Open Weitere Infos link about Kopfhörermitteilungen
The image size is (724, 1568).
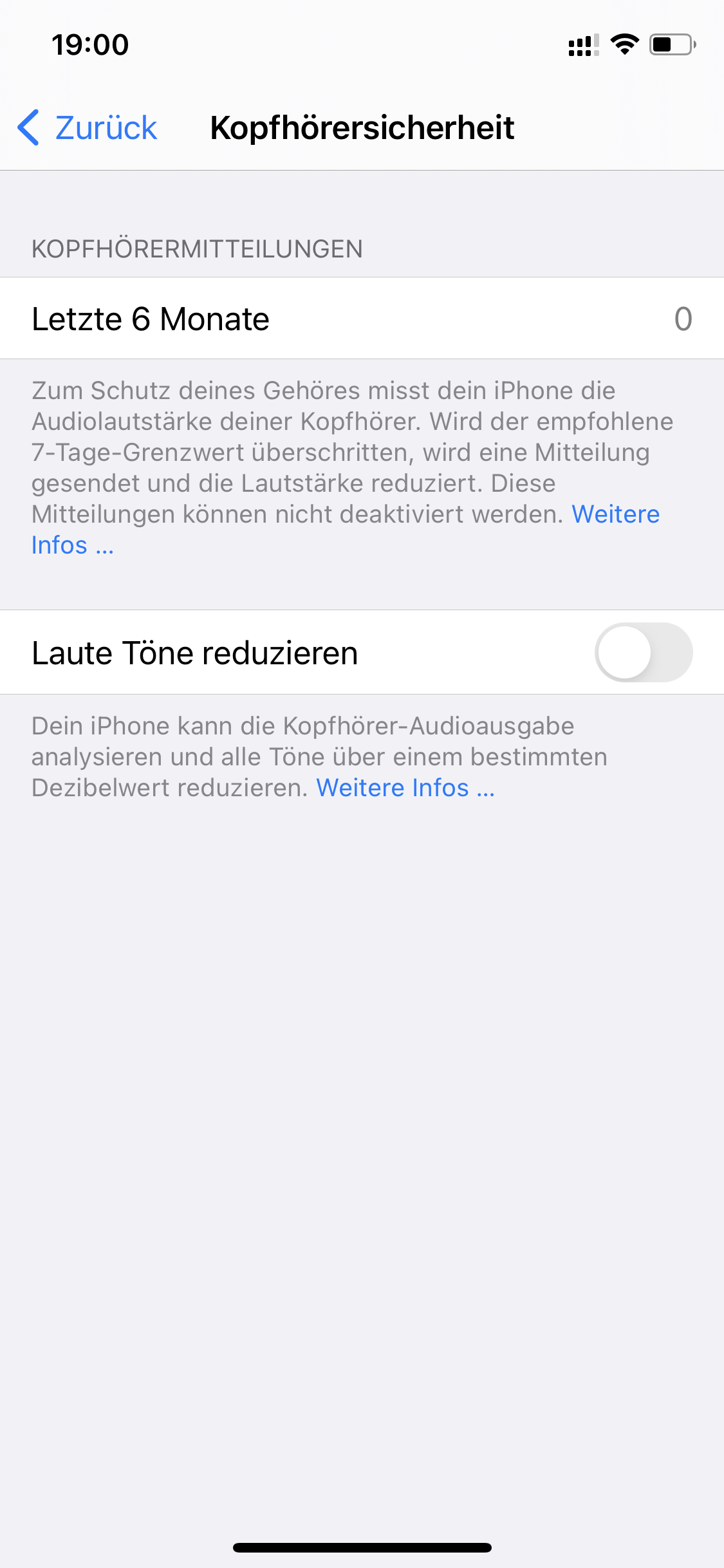click(x=615, y=514)
